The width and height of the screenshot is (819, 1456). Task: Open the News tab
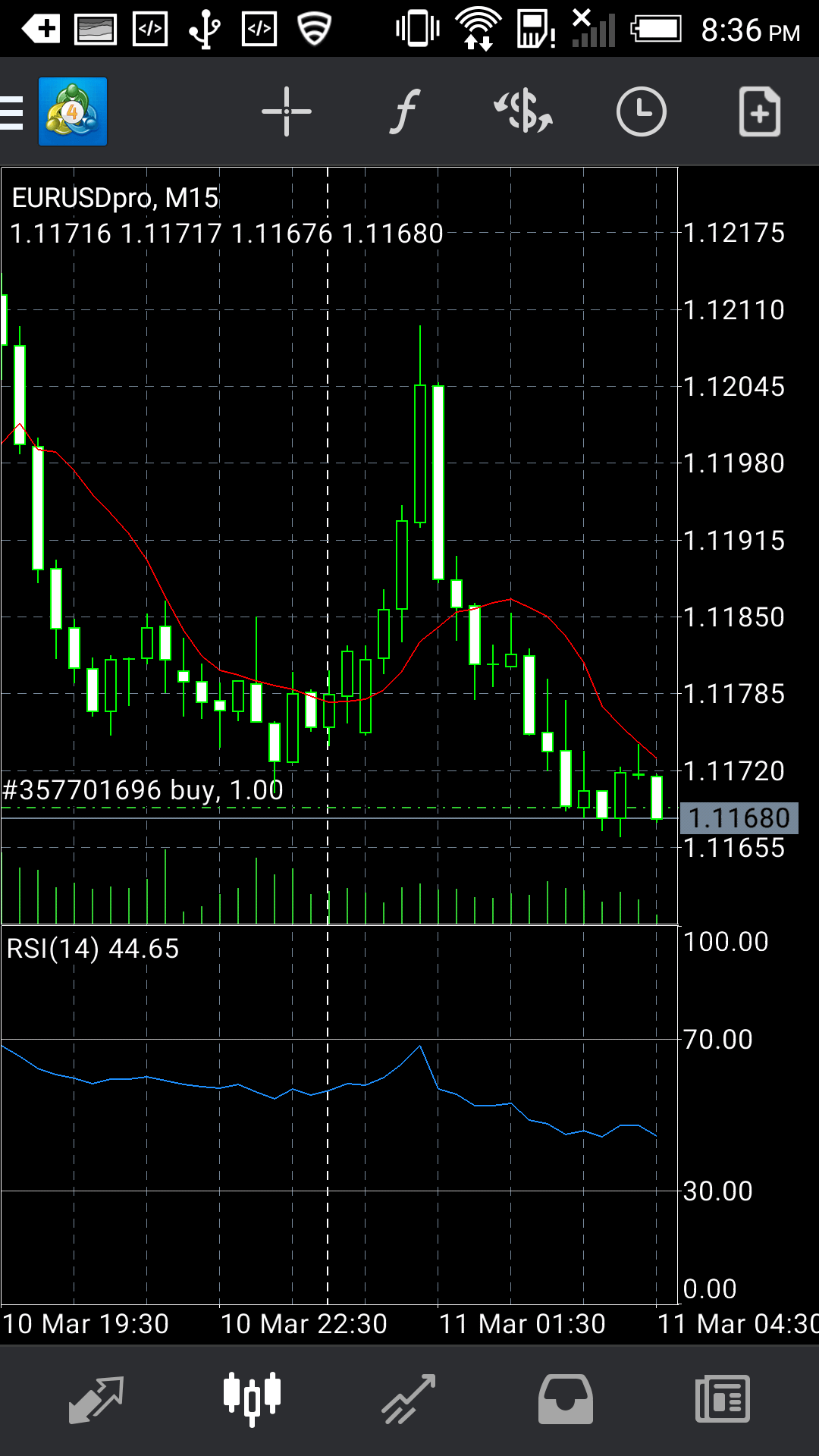click(x=722, y=1400)
